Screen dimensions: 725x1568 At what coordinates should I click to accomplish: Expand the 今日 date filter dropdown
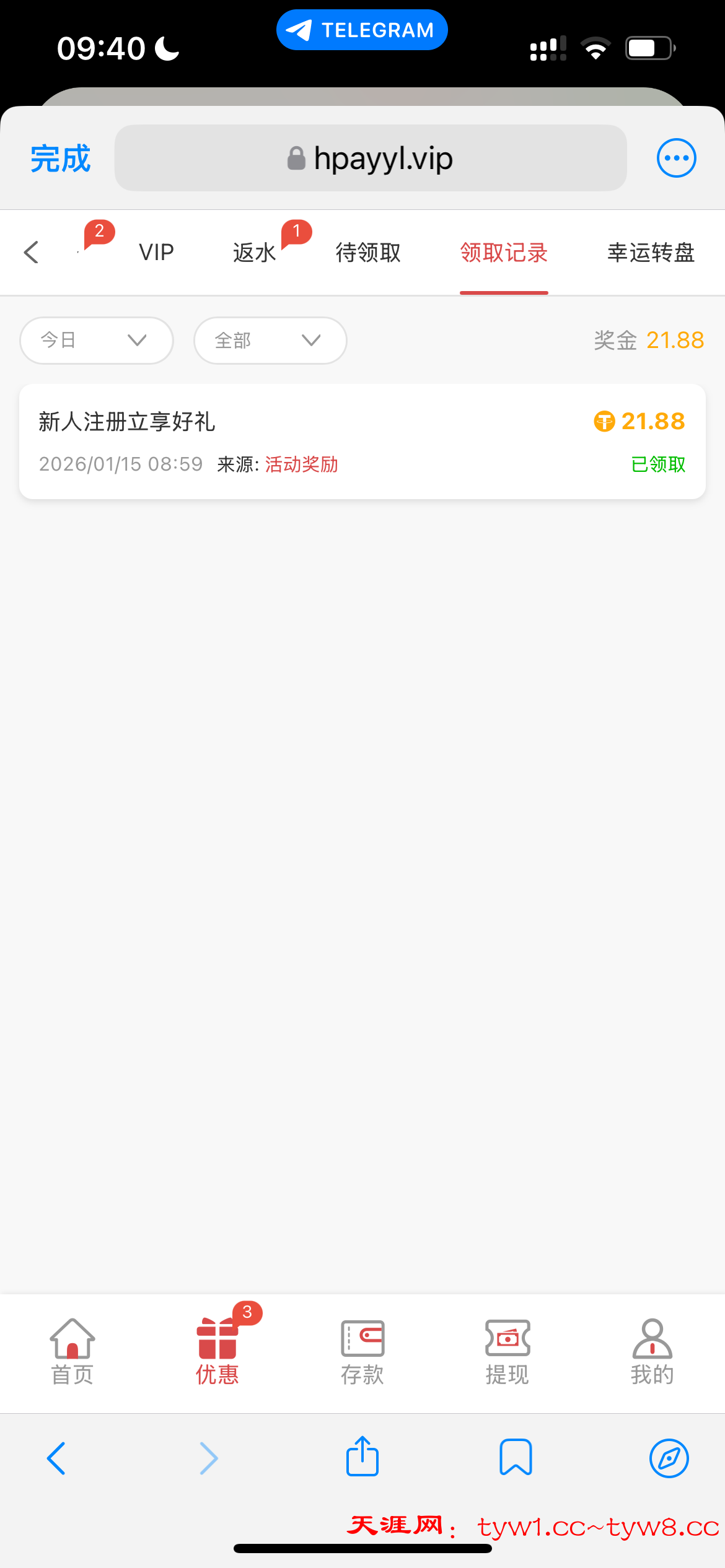(x=97, y=340)
